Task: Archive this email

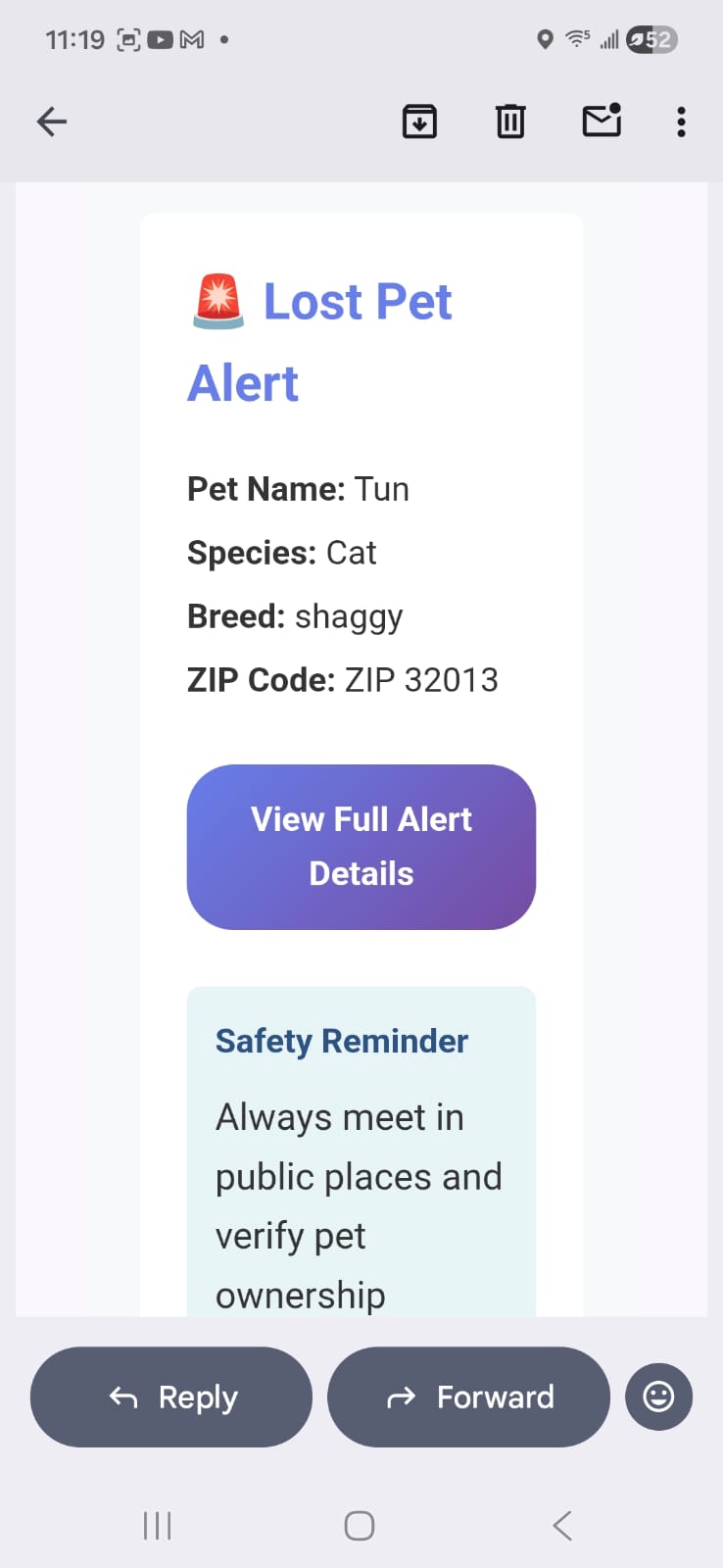Action: click(419, 122)
